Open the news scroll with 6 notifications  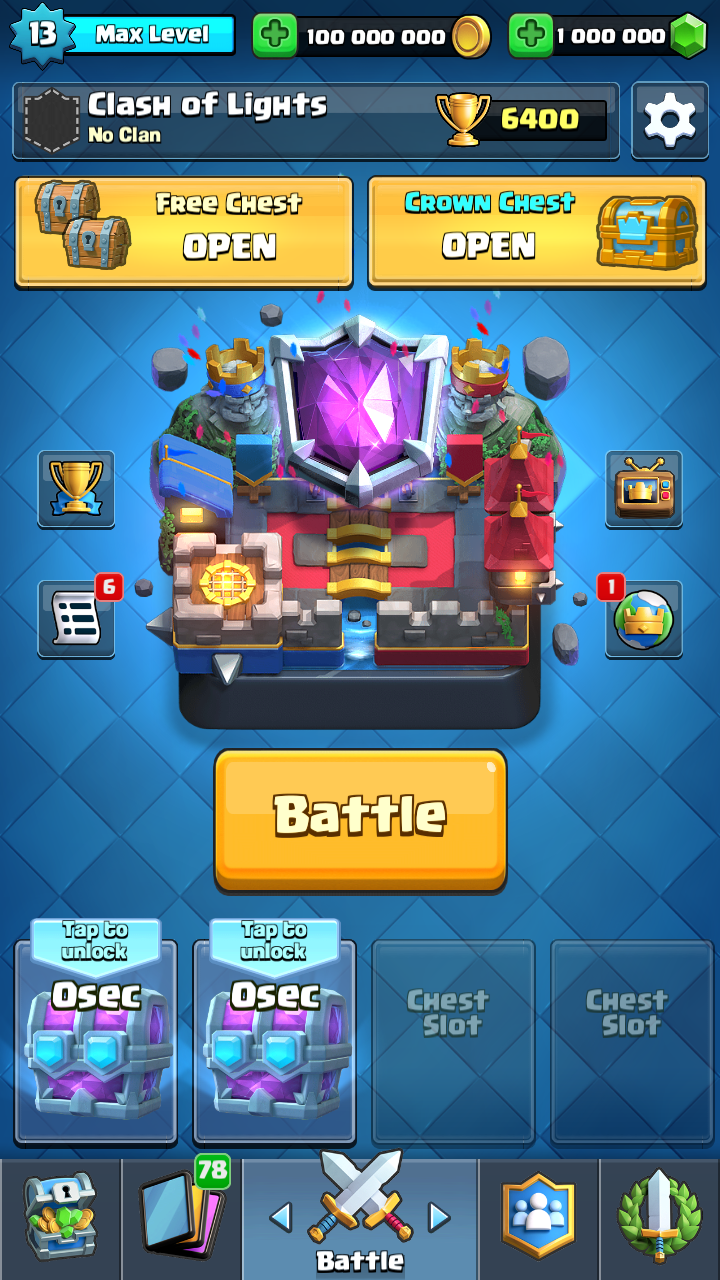click(x=76, y=619)
